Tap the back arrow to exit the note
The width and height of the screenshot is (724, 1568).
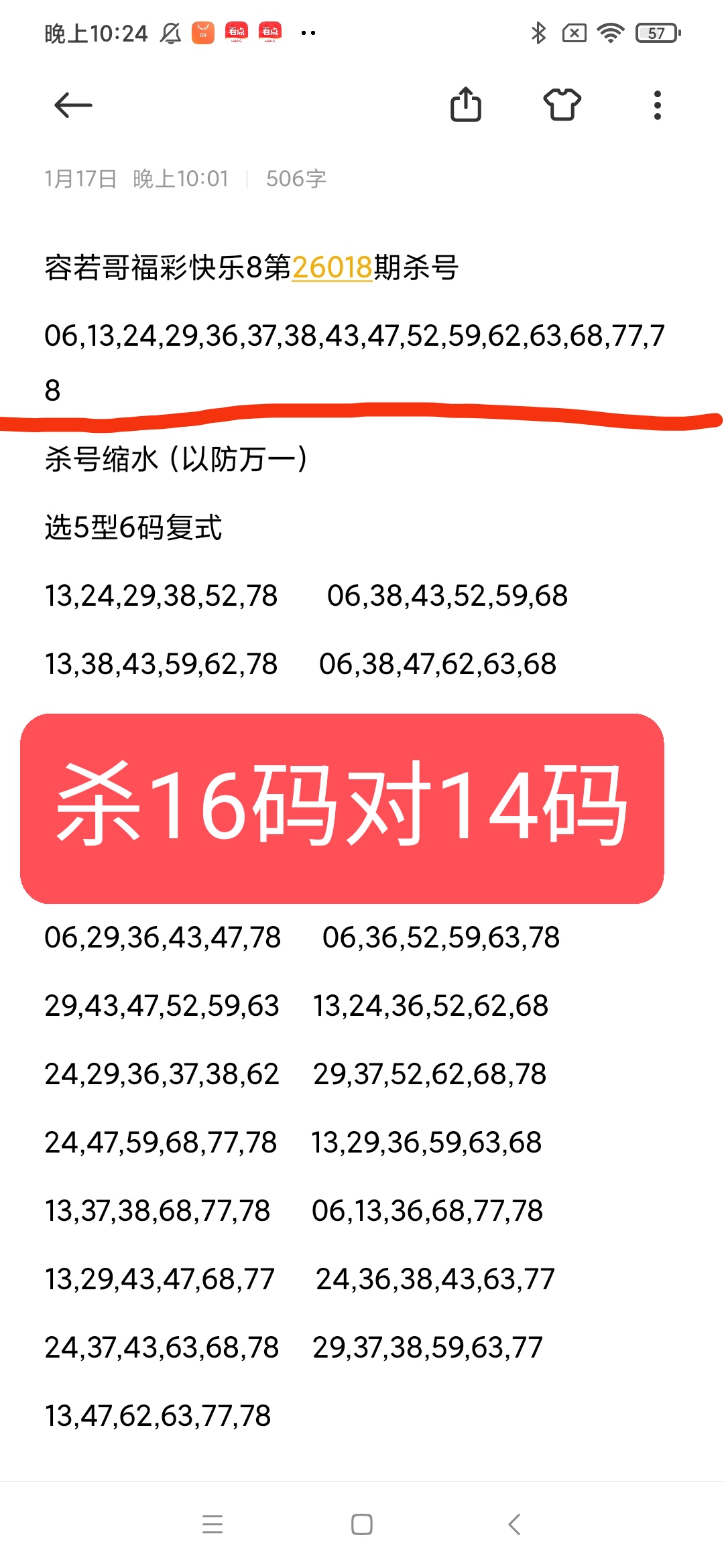[x=72, y=105]
